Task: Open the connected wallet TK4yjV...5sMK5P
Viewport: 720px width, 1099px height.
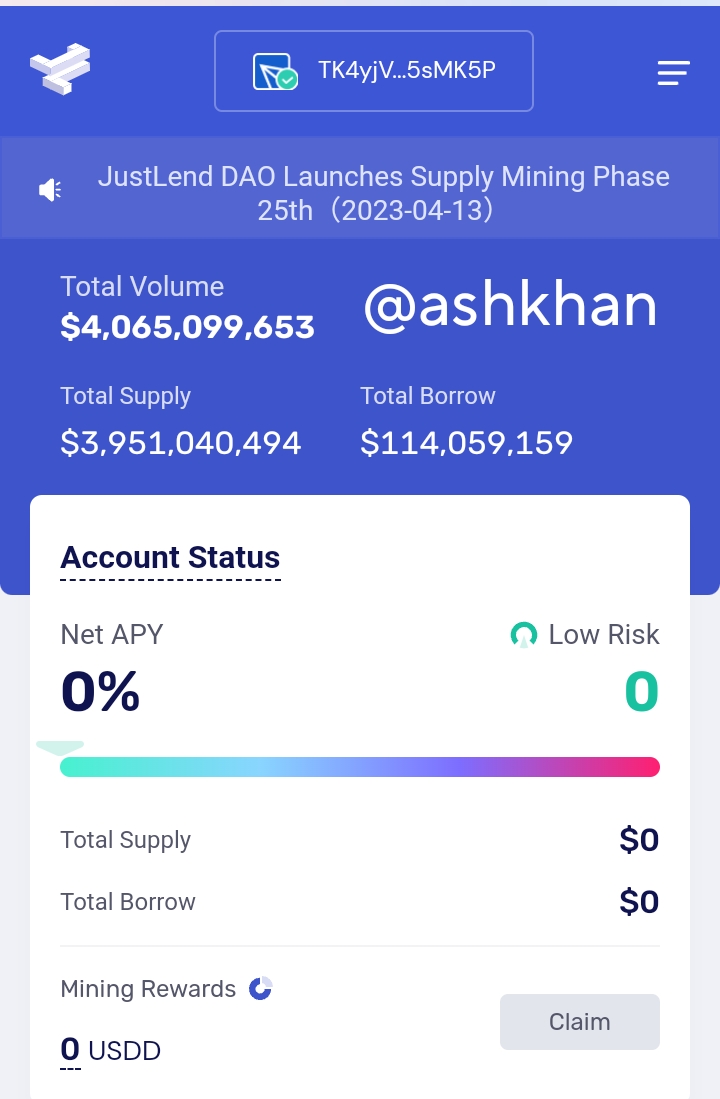Action: [374, 71]
